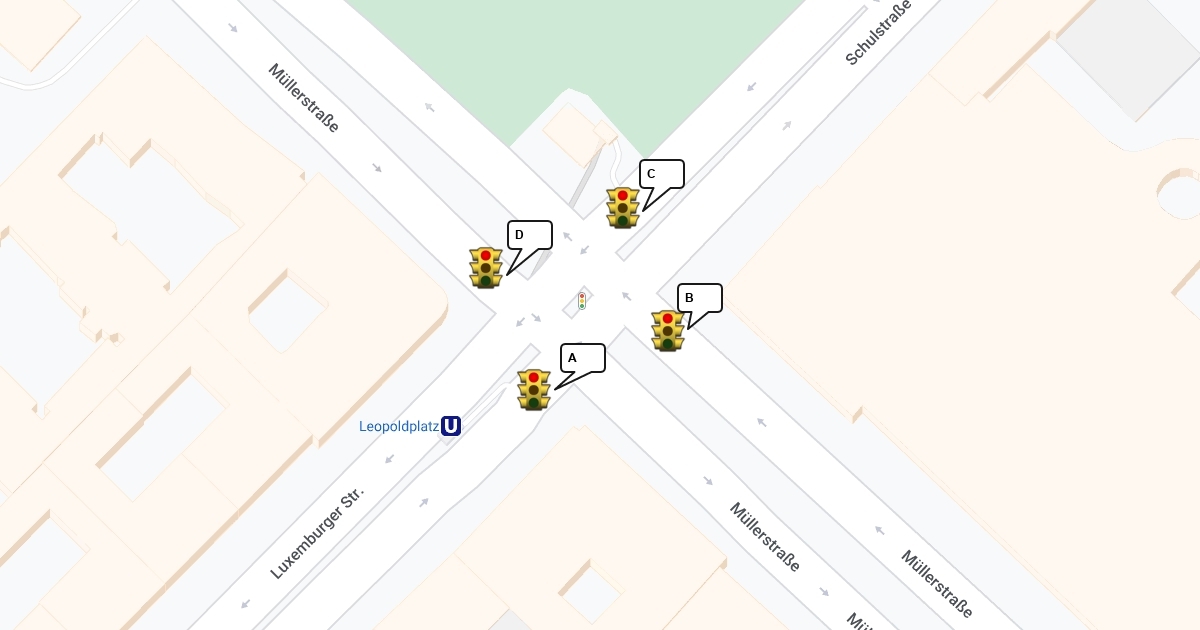Open traffic light marker C
This screenshot has height=630, width=1200.
pyautogui.click(x=623, y=208)
